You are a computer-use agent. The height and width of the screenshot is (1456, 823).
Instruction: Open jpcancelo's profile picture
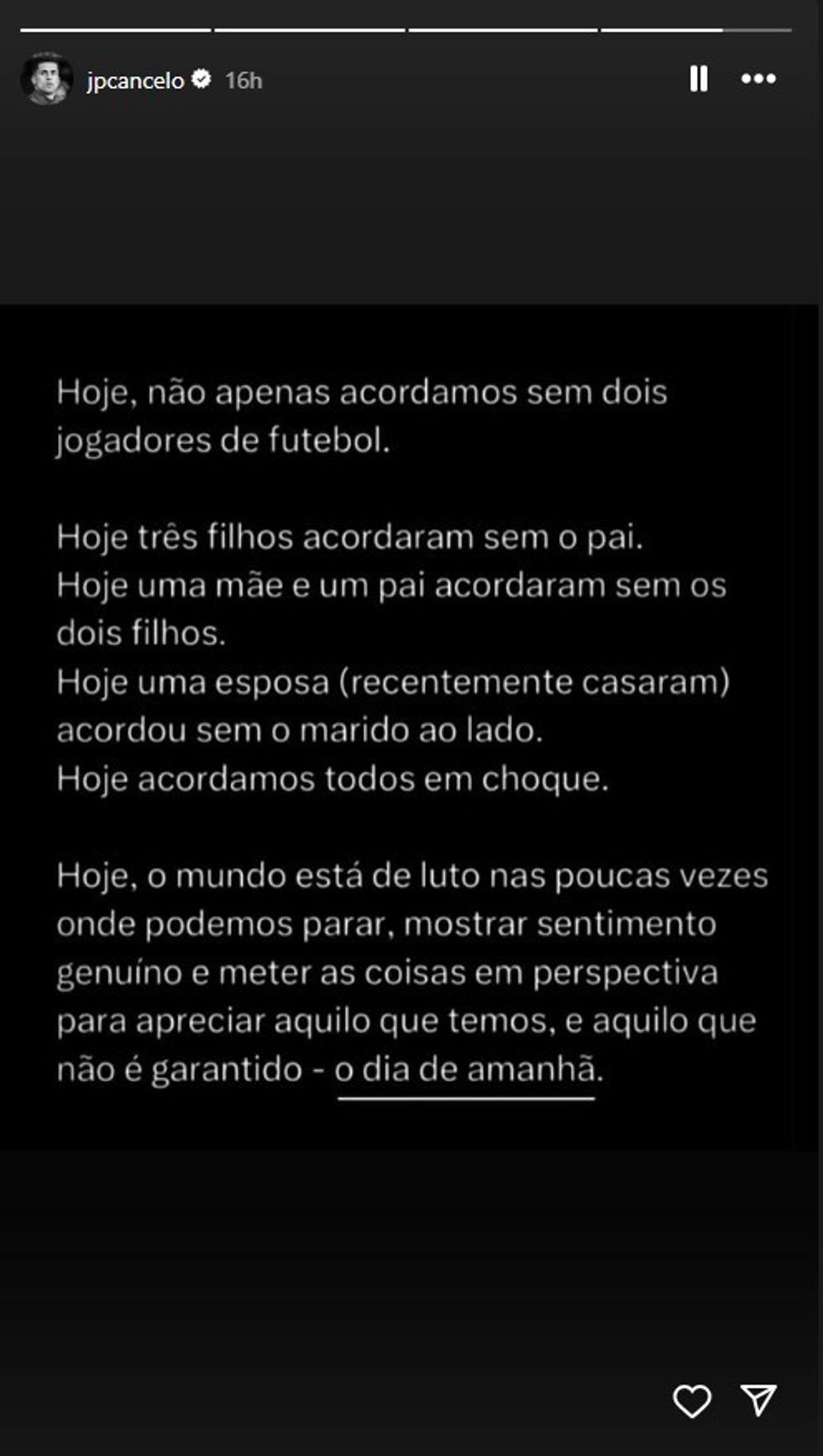tap(46, 79)
